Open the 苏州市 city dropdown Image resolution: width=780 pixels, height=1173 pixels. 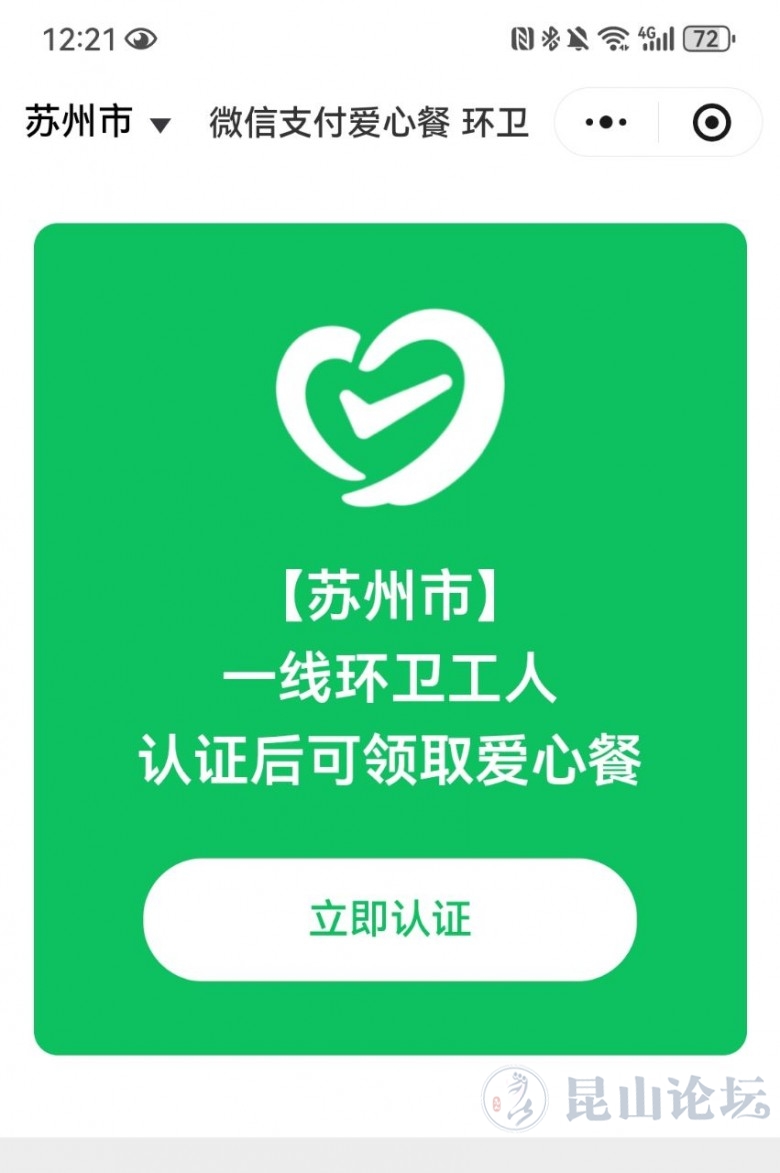98,123
